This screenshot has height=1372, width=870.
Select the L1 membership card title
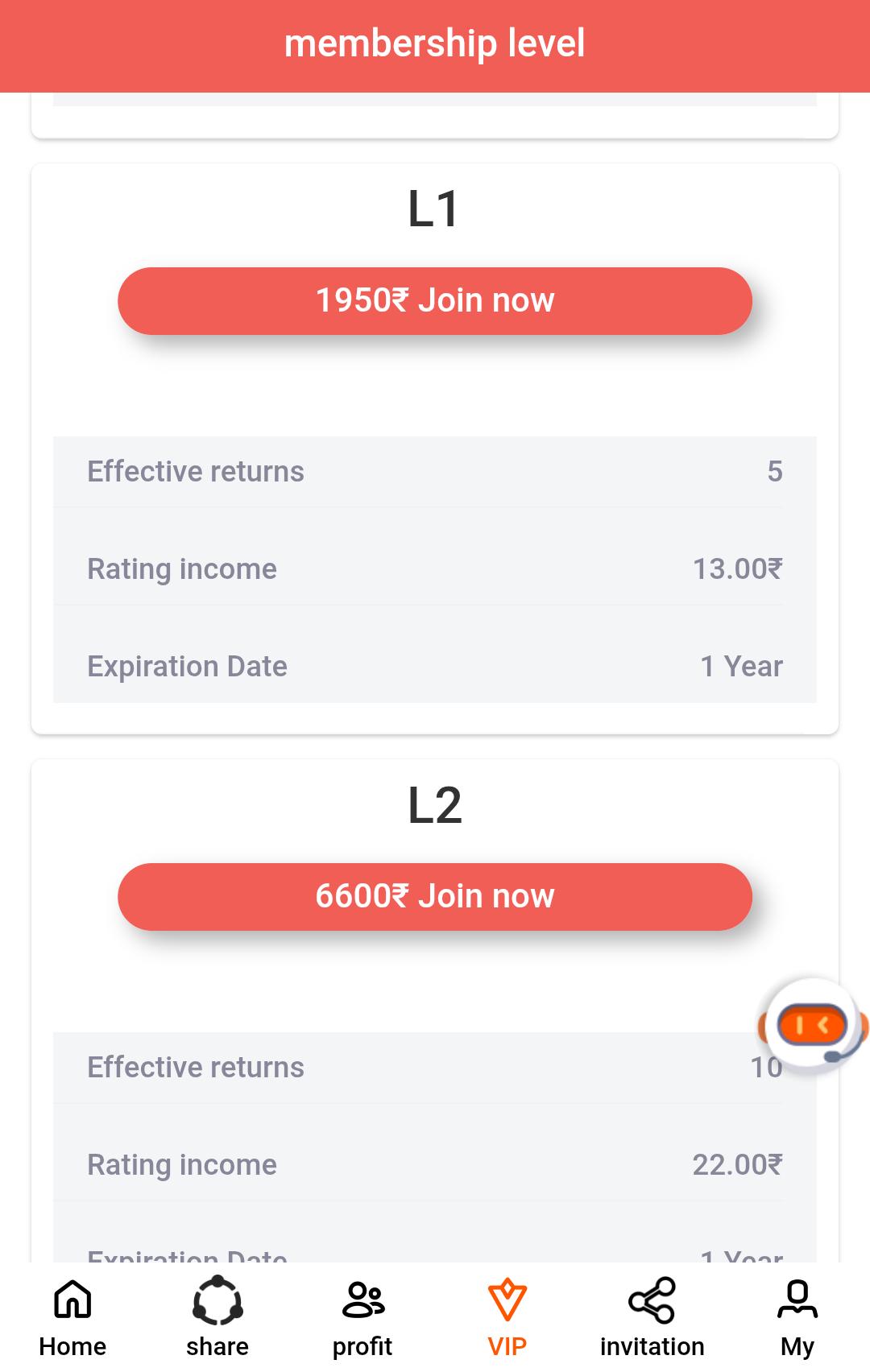[435, 209]
